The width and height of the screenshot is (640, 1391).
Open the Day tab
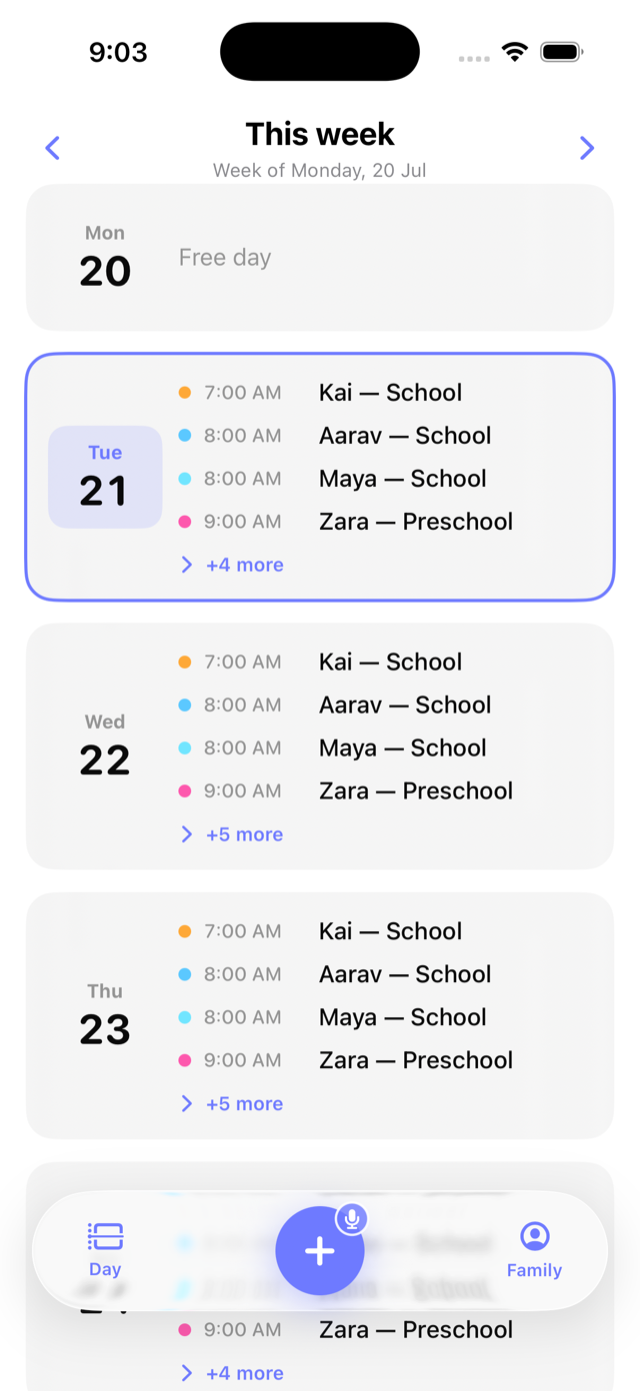(x=105, y=1250)
